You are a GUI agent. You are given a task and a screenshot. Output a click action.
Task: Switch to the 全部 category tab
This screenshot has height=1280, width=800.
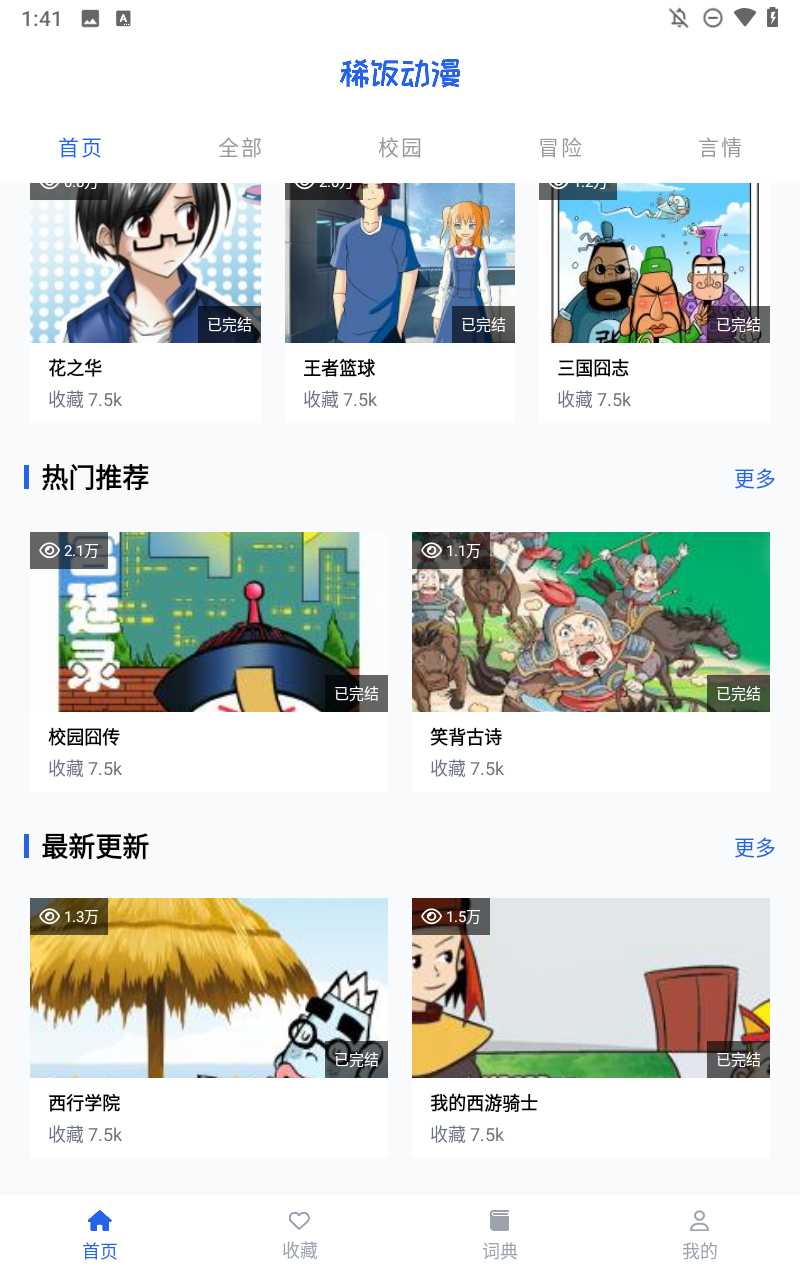240,148
